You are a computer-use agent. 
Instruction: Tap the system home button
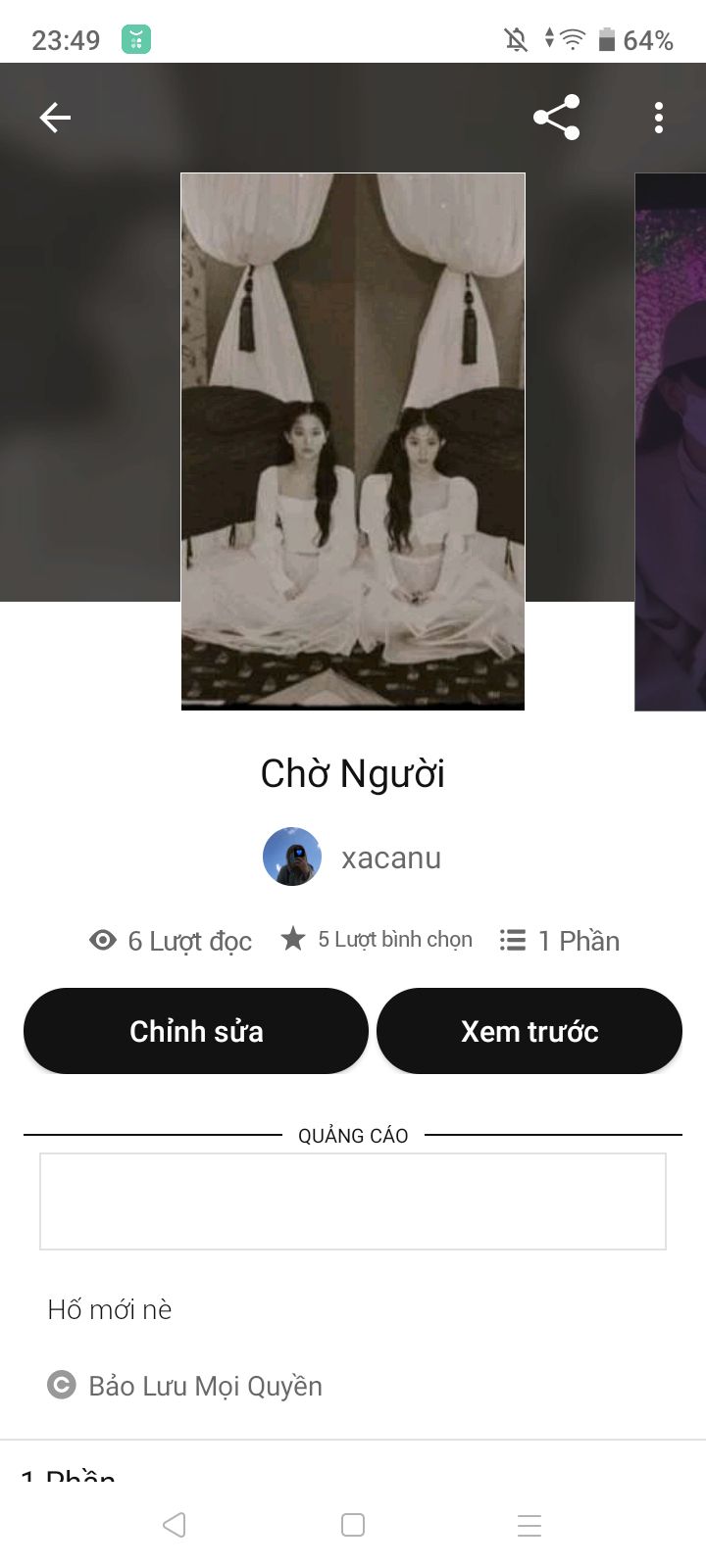(353, 1525)
